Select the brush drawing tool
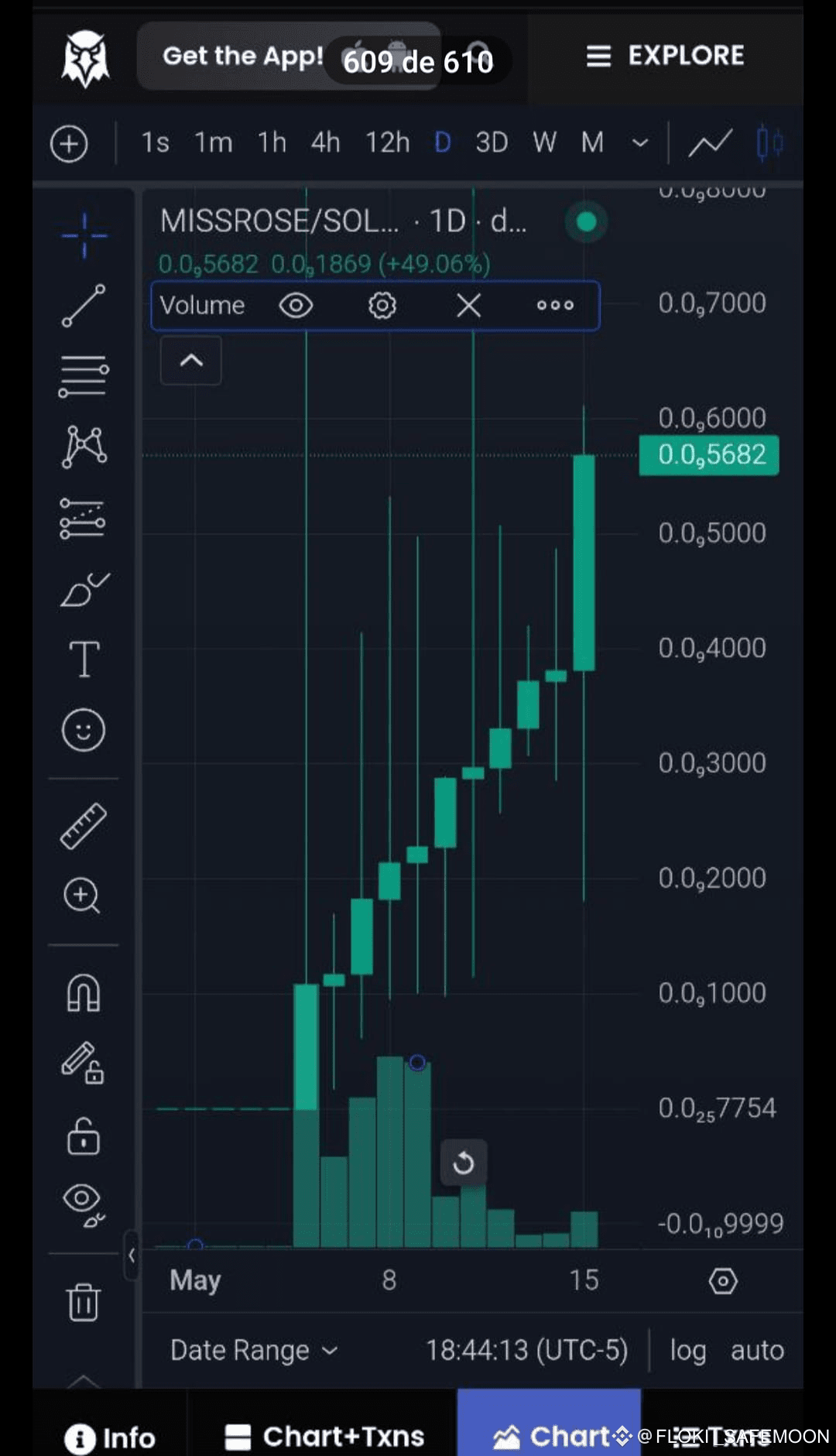The width and height of the screenshot is (836, 1456). click(83, 588)
